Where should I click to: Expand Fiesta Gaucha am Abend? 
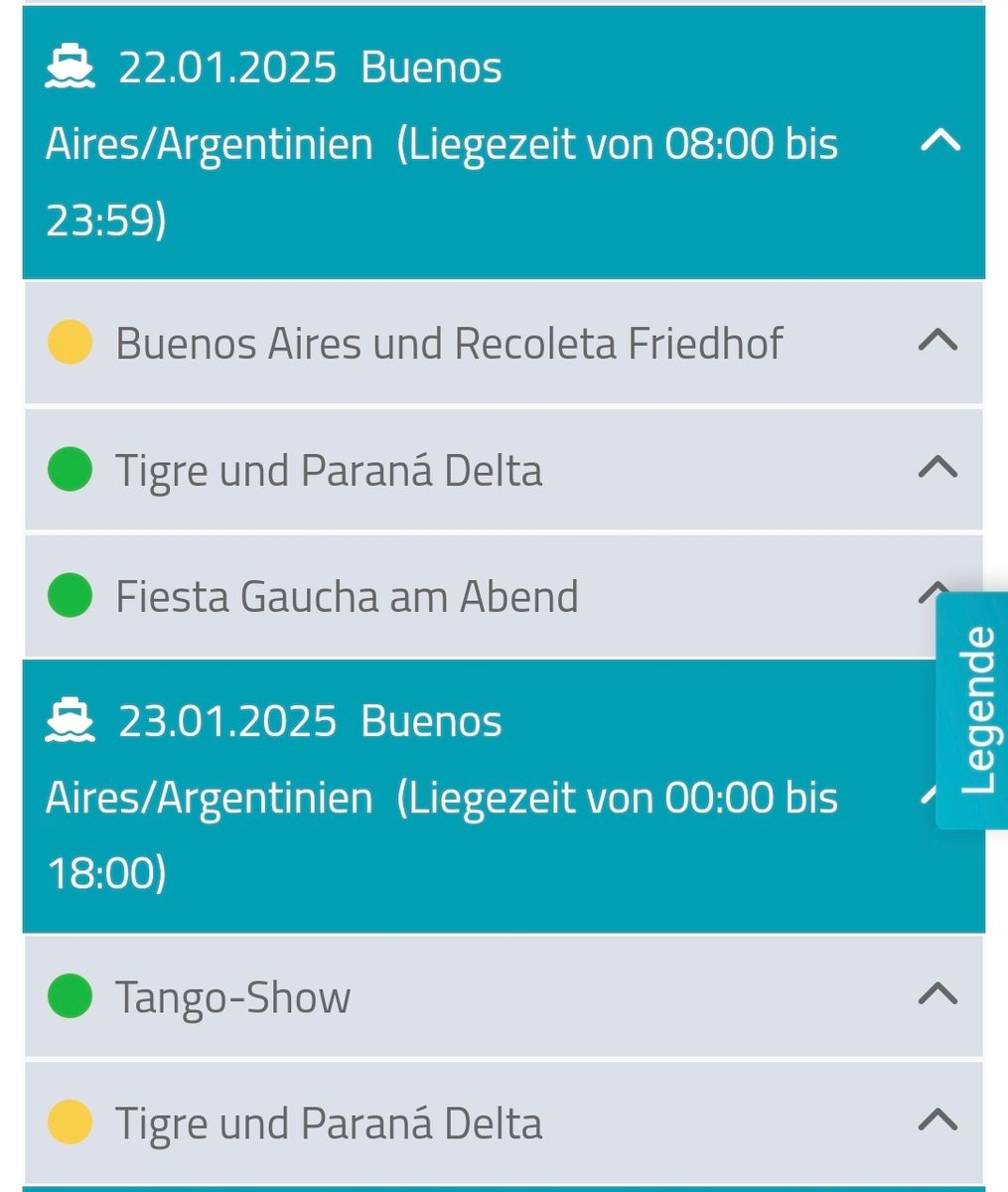click(x=926, y=594)
